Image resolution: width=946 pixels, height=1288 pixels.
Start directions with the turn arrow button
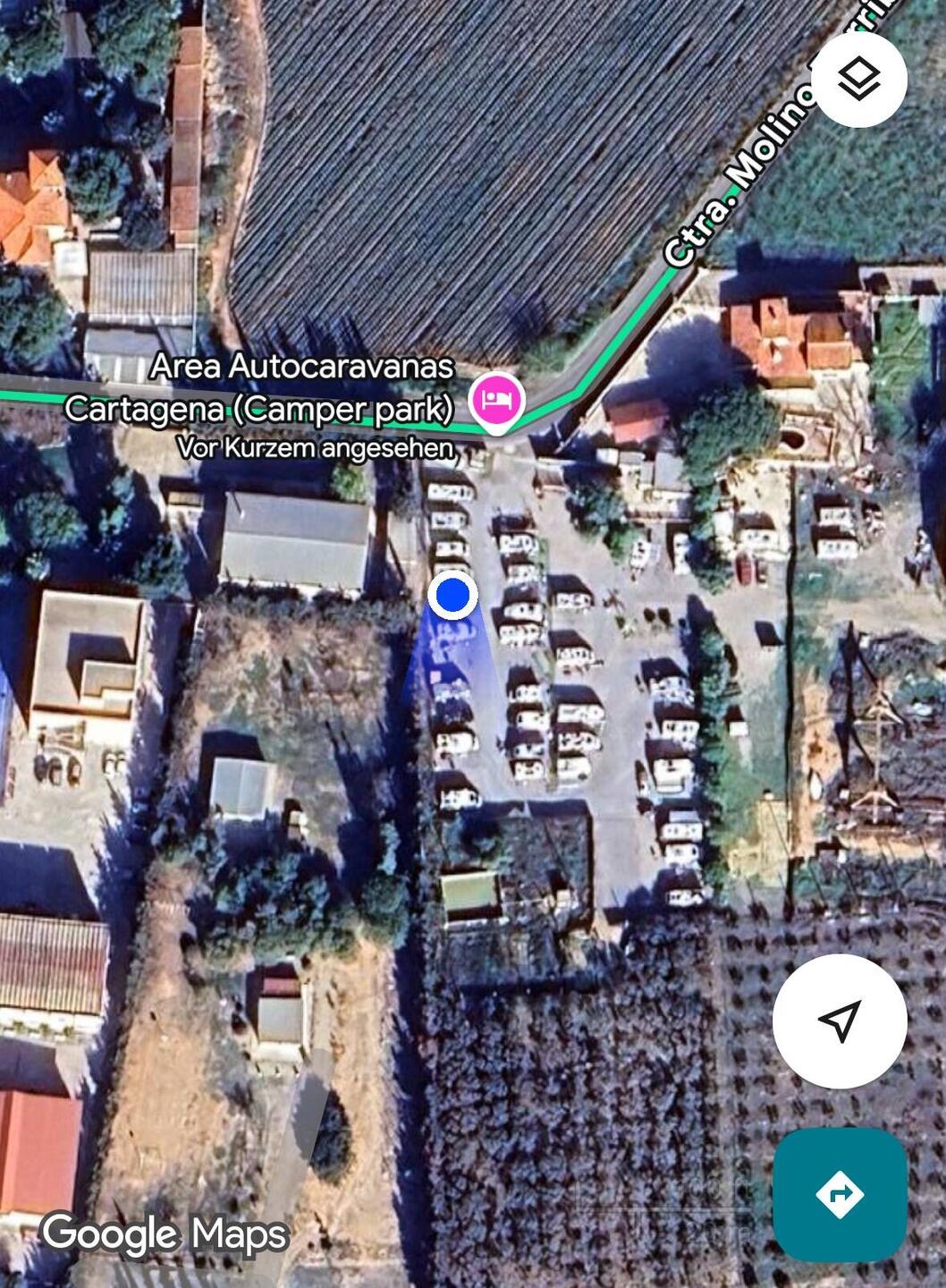point(840,1193)
